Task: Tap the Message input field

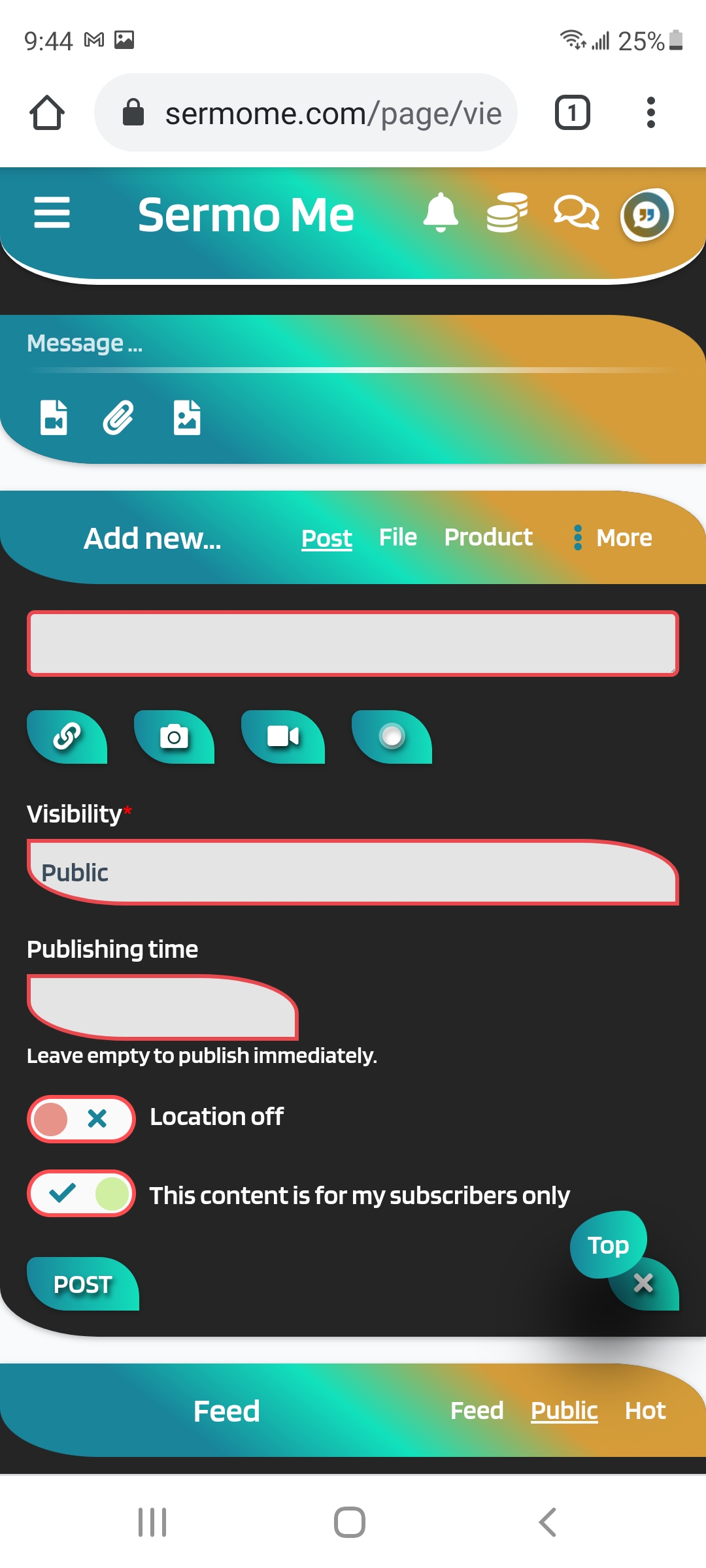Action: pyautogui.click(x=352, y=344)
